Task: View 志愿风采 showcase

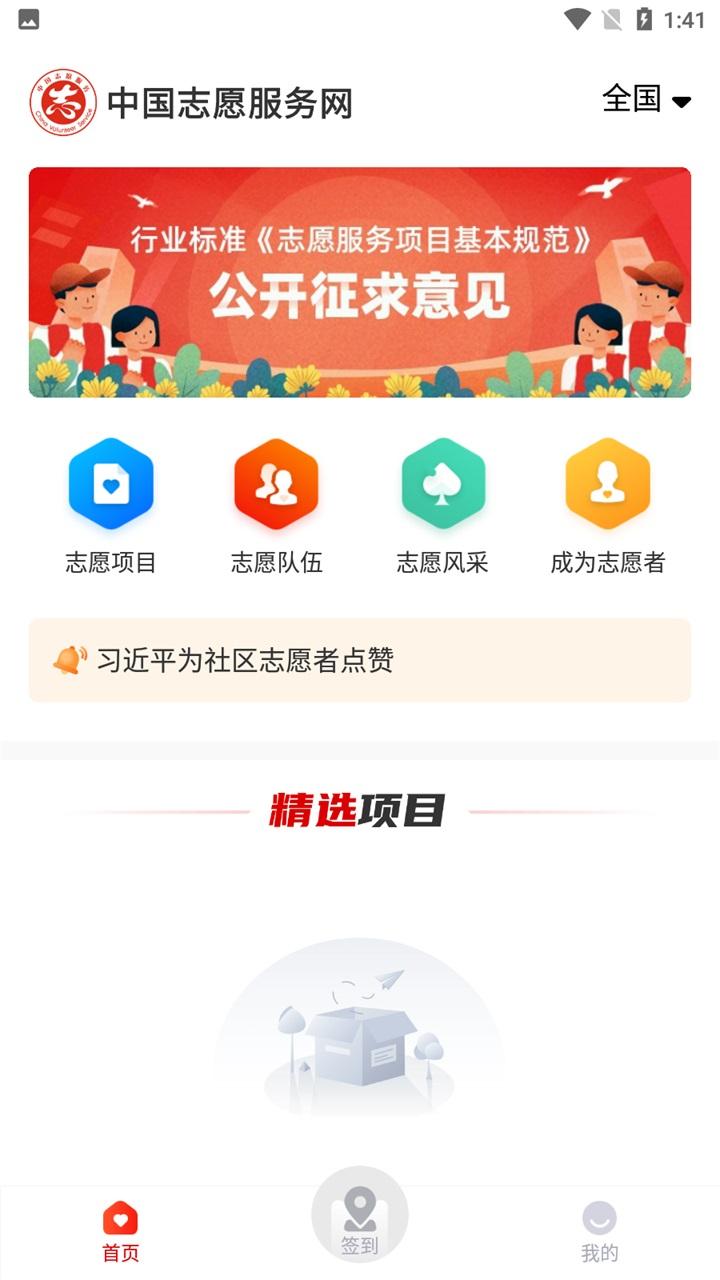Action: coord(443,506)
